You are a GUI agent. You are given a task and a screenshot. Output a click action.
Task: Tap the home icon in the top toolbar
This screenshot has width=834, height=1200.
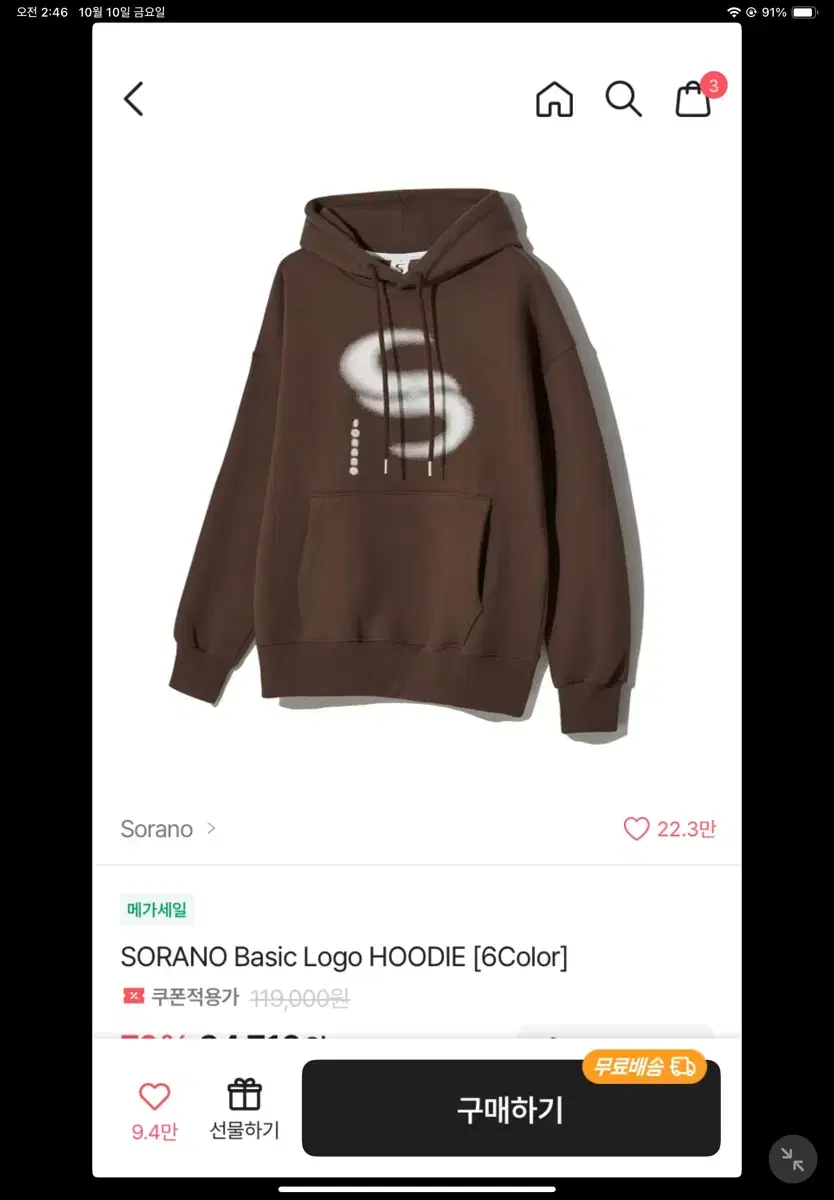point(555,98)
